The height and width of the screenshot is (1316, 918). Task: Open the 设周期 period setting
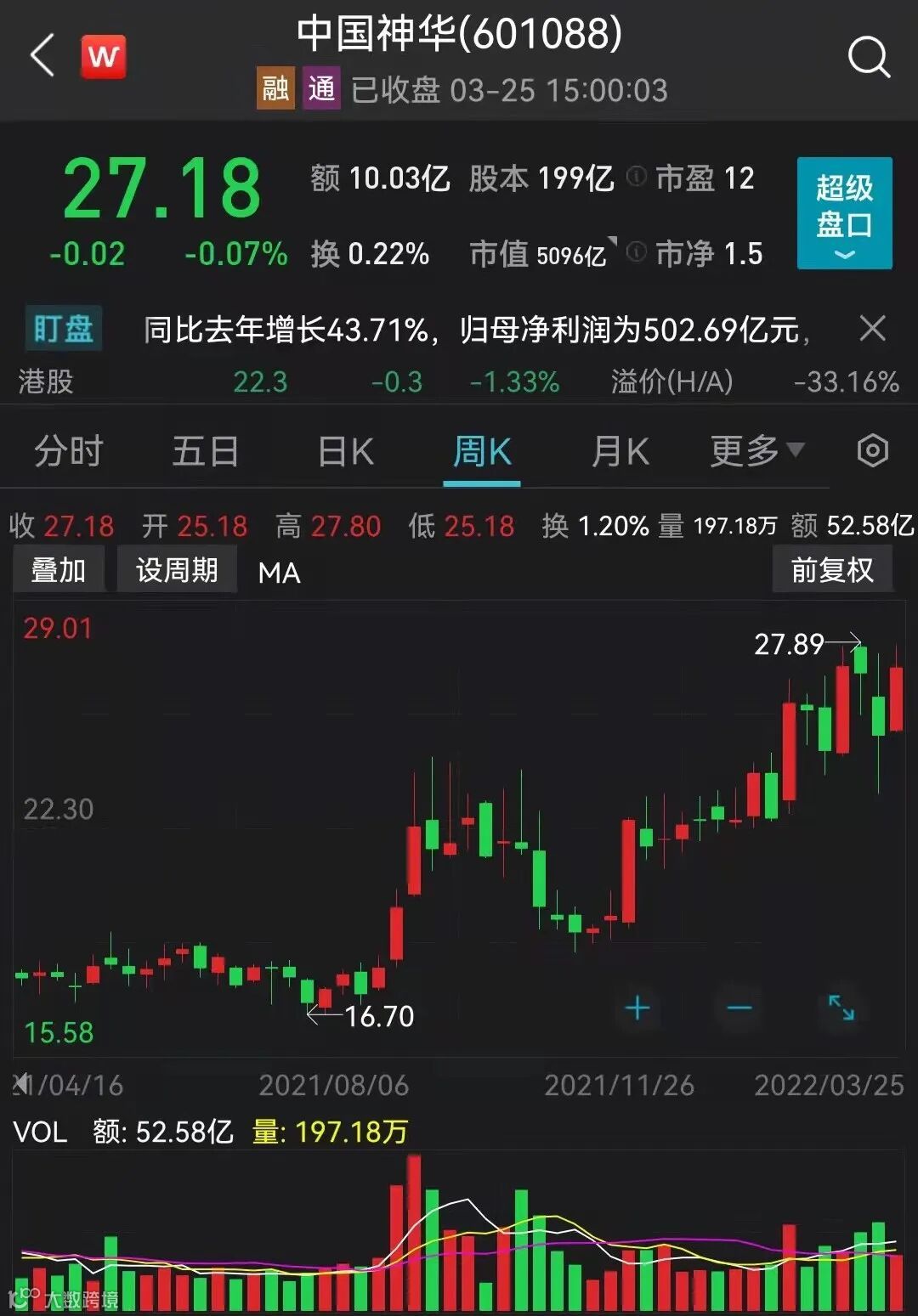(x=177, y=570)
